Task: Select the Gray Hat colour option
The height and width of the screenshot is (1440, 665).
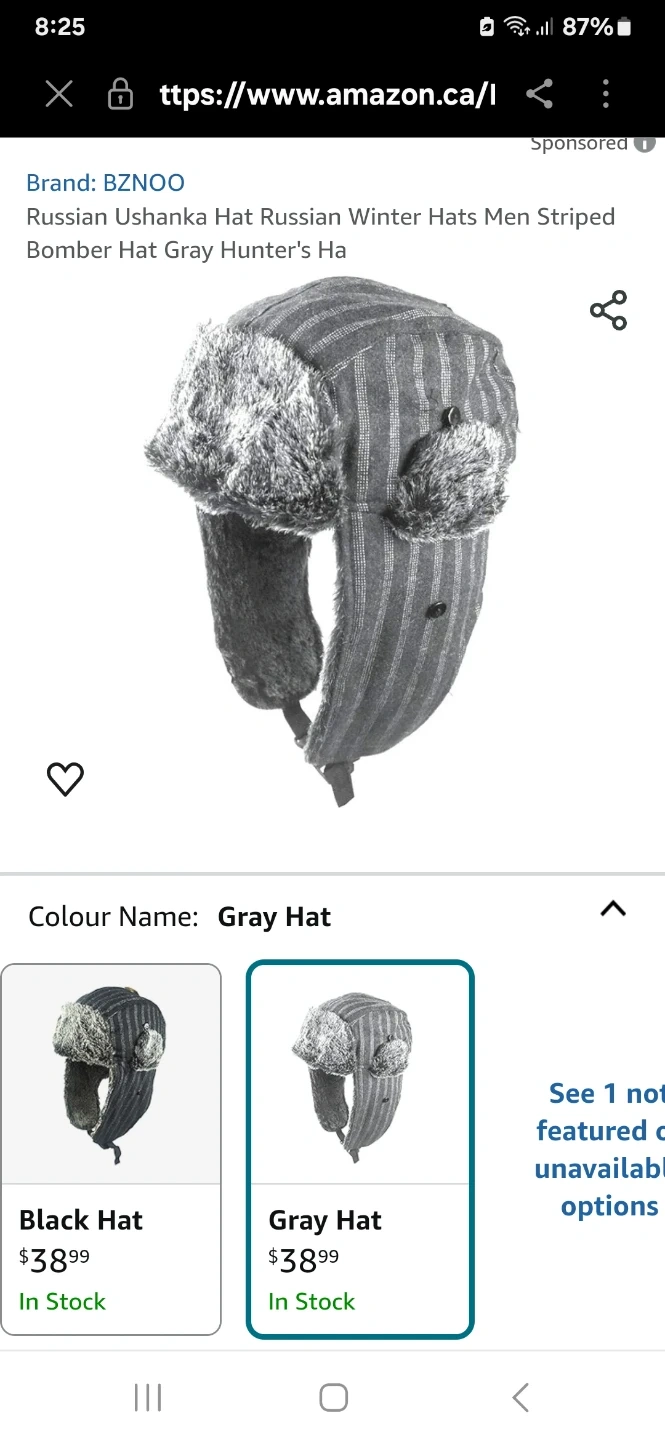Action: (x=360, y=1149)
